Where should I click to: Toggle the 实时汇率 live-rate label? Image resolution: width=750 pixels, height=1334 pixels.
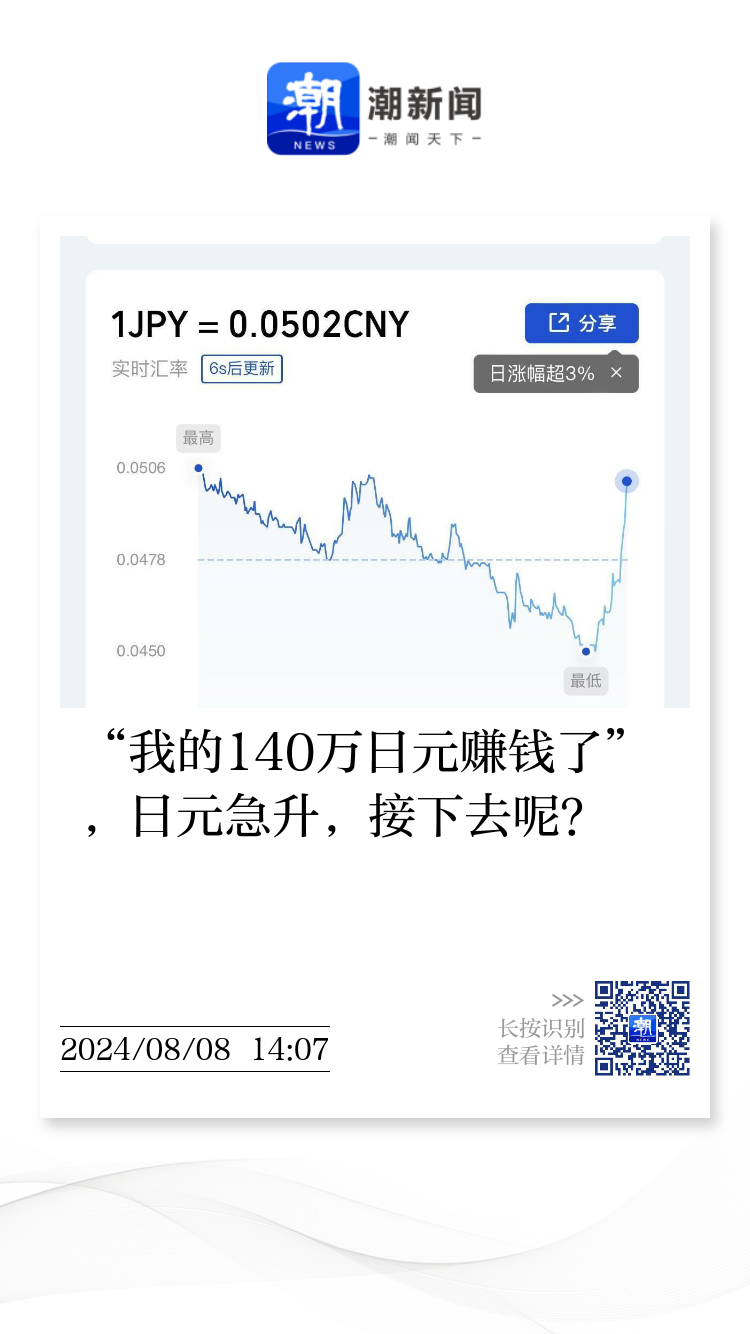(148, 369)
